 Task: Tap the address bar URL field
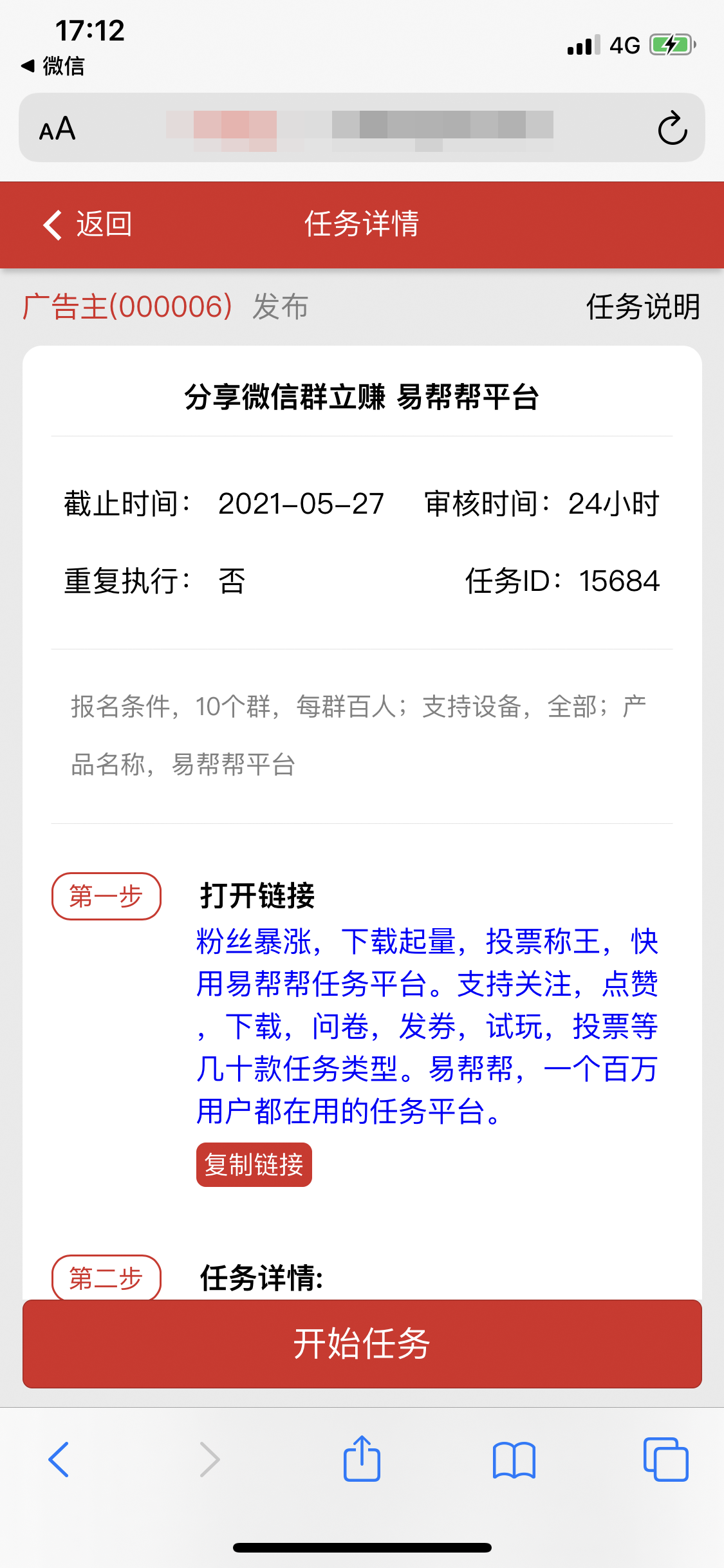click(x=360, y=127)
